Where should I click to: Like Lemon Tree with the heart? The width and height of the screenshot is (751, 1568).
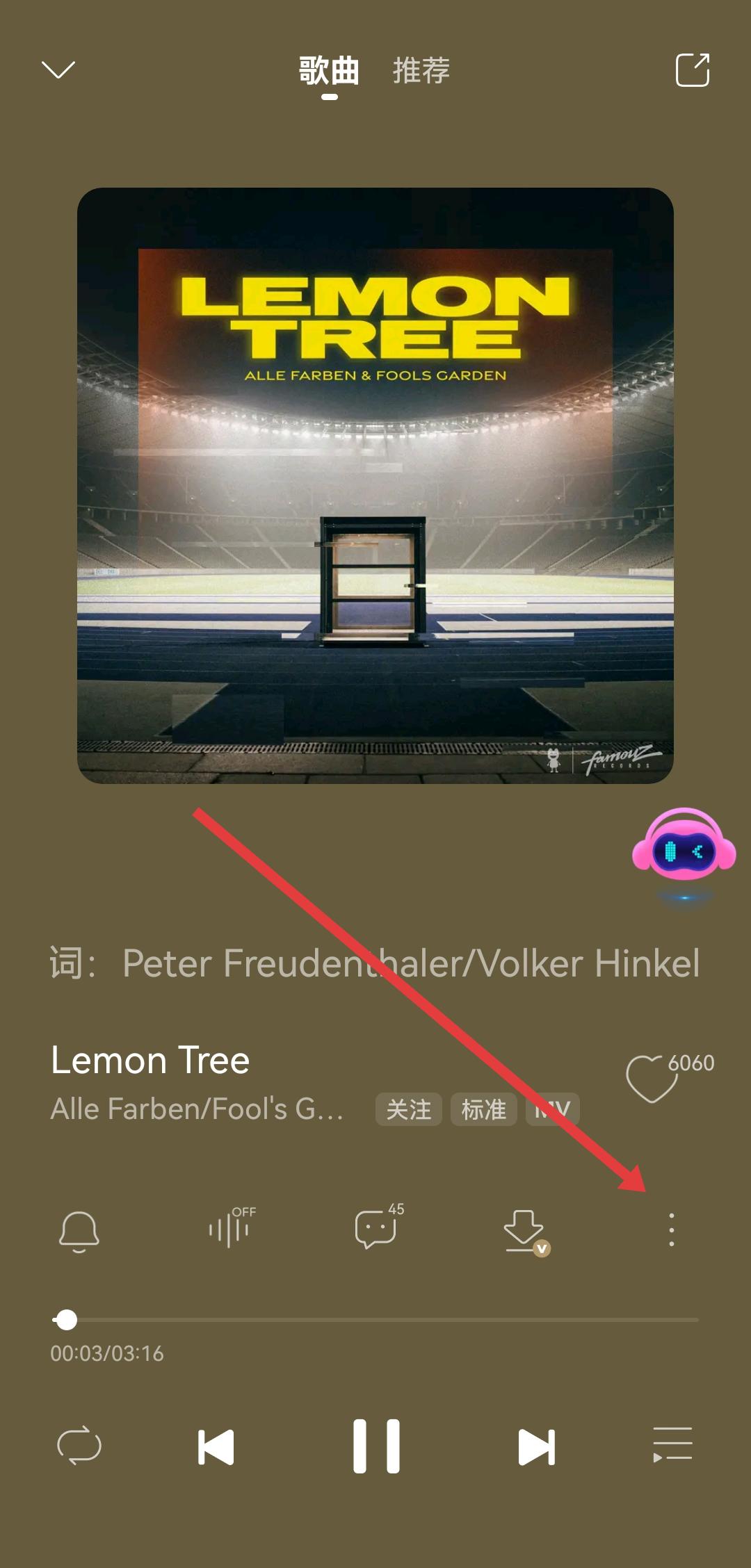tap(652, 1079)
